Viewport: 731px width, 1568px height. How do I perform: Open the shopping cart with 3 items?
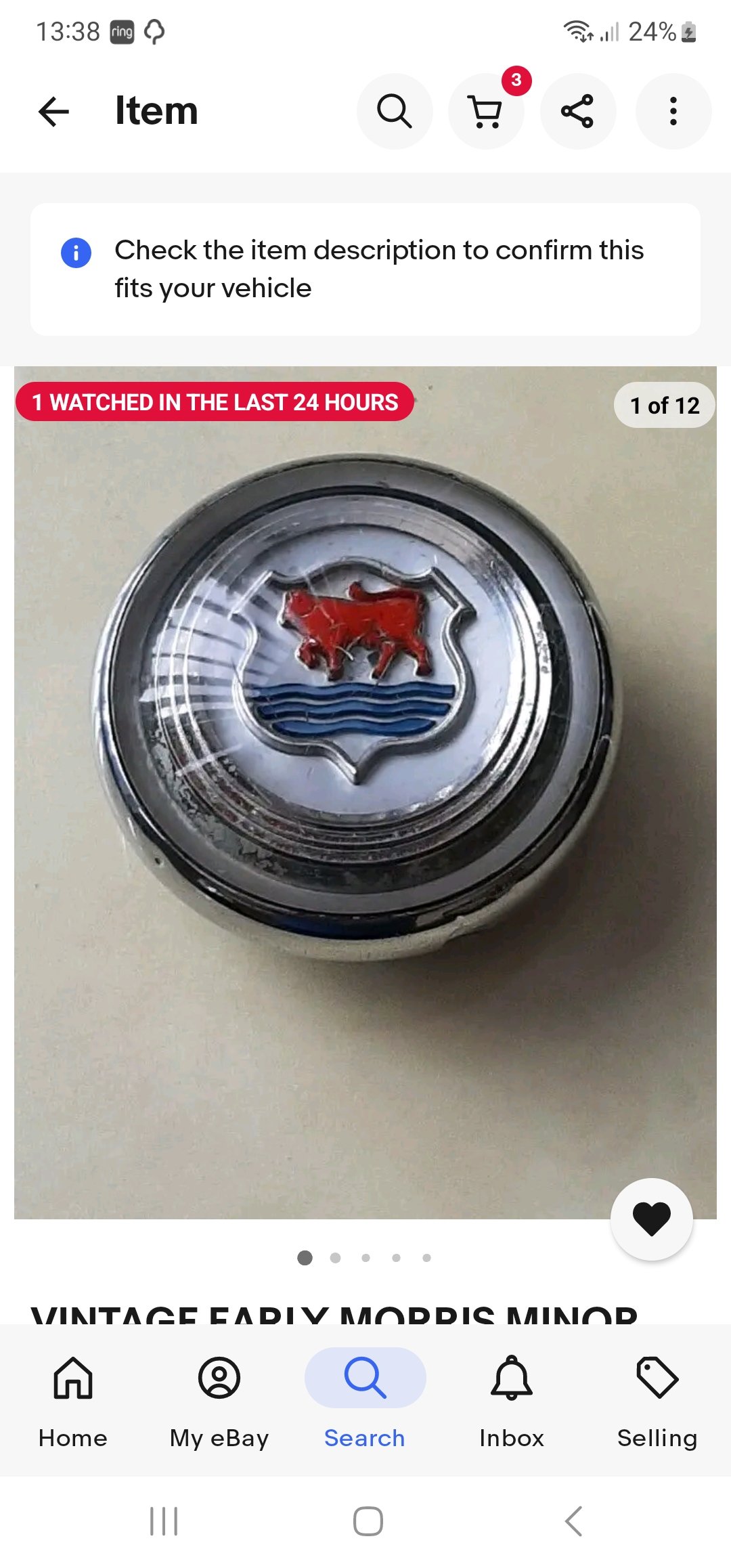486,112
